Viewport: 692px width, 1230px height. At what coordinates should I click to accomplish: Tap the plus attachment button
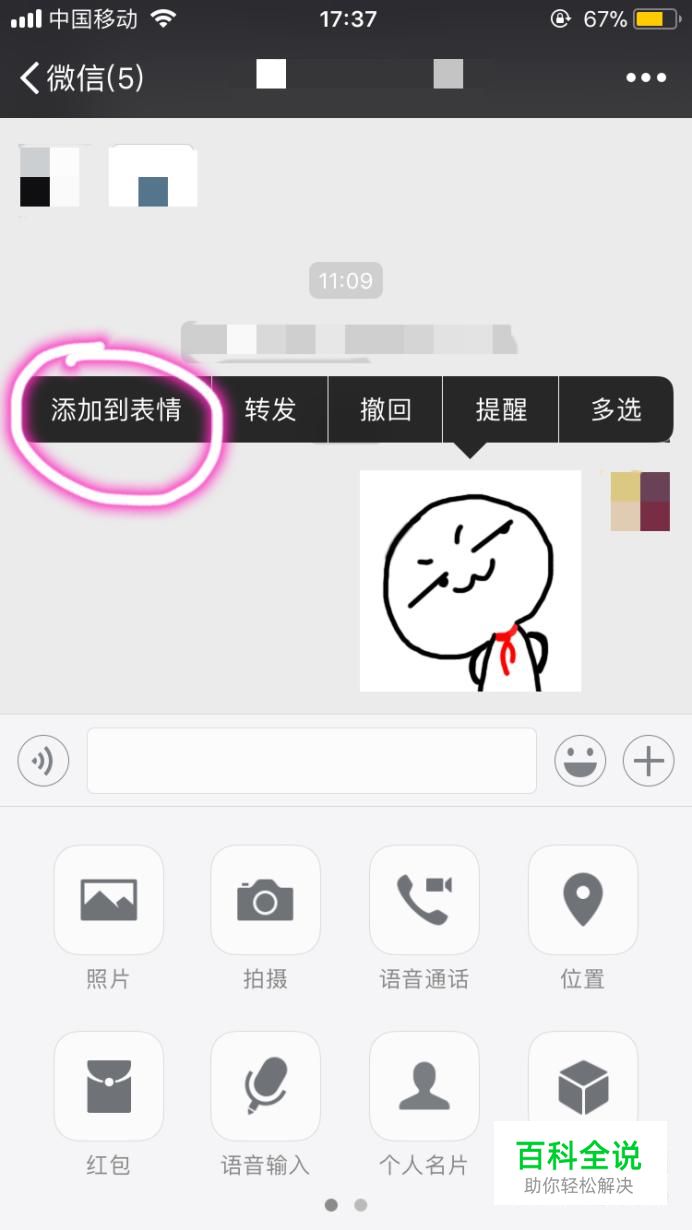pyautogui.click(x=649, y=762)
